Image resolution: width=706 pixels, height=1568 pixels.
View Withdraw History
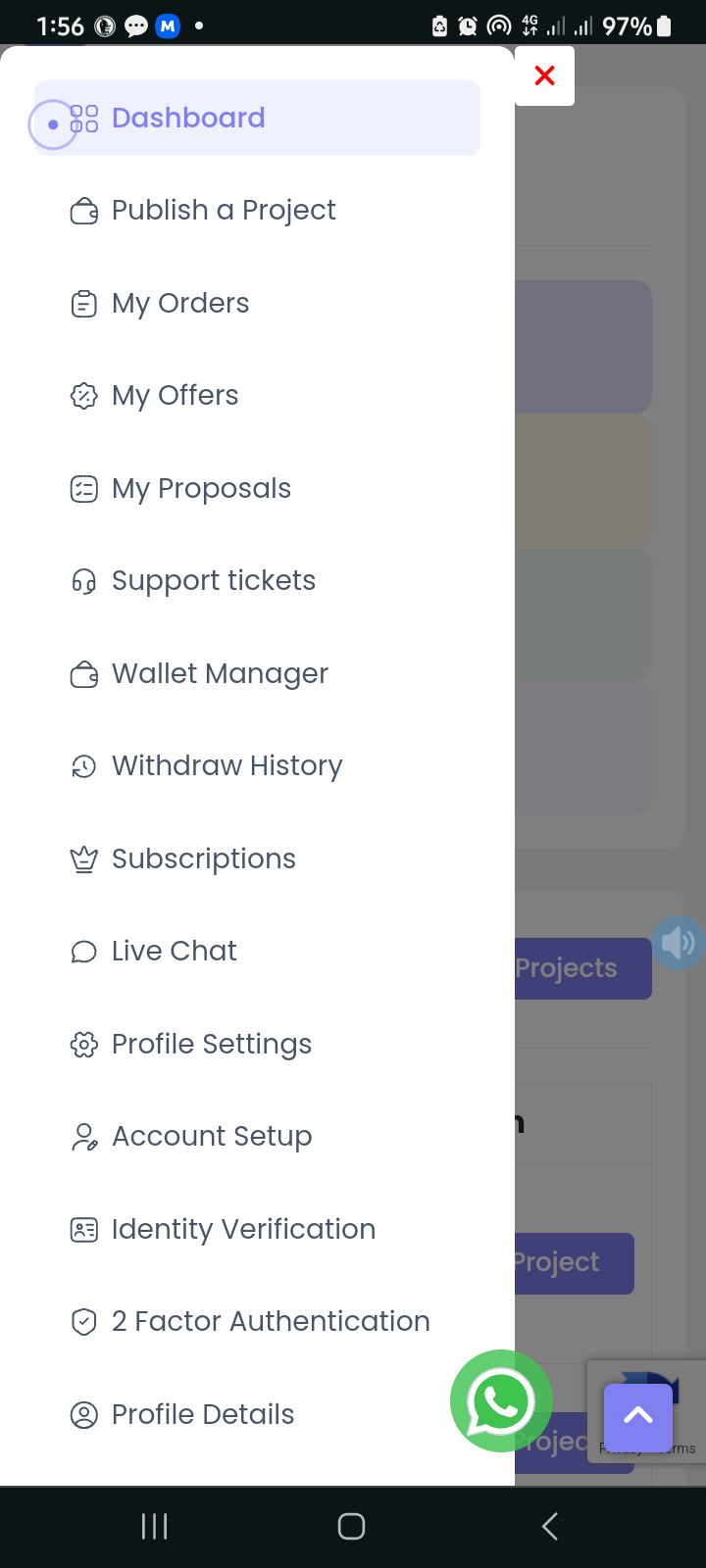tap(227, 766)
